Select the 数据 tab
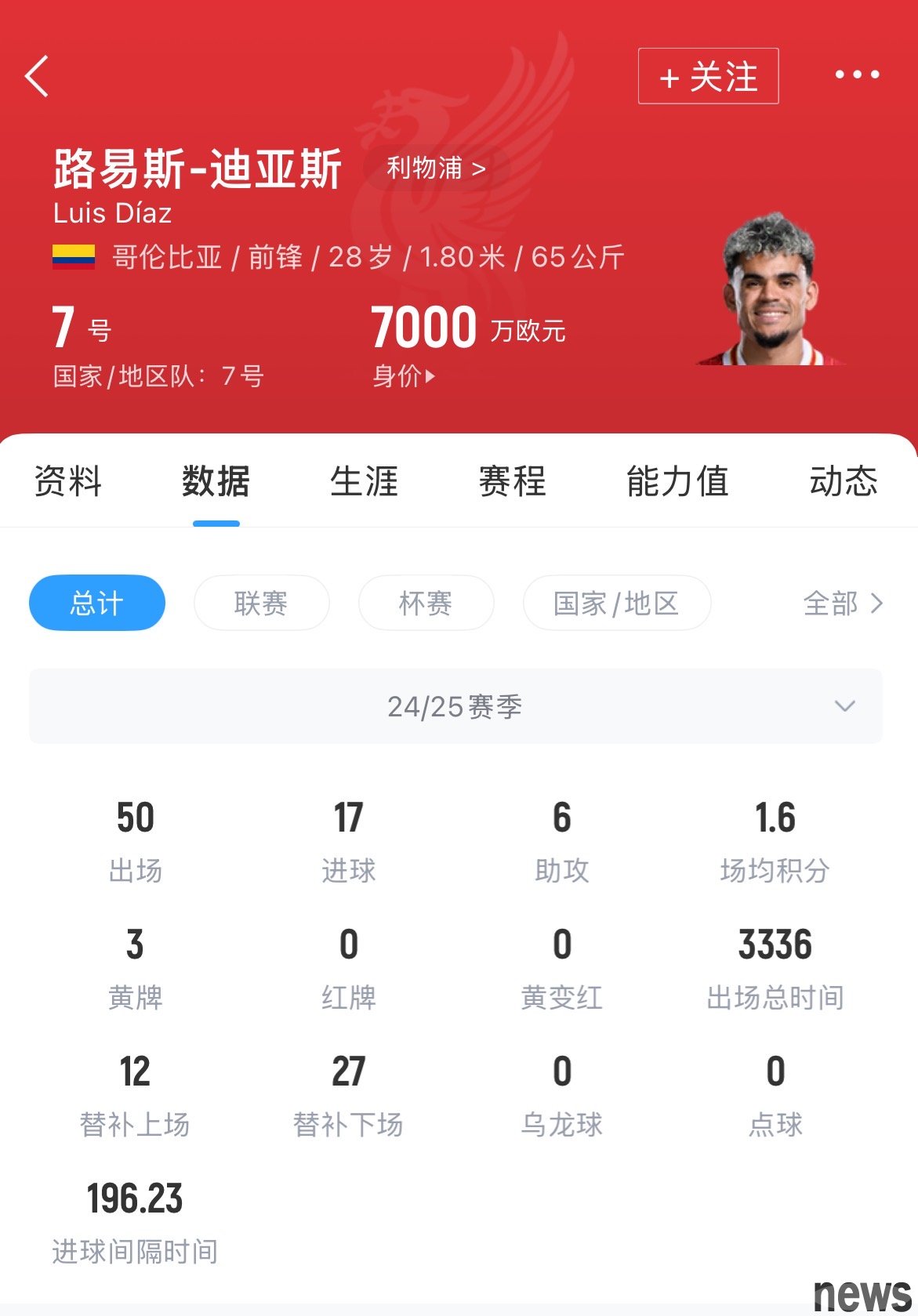The image size is (918, 1316). tap(216, 481)
